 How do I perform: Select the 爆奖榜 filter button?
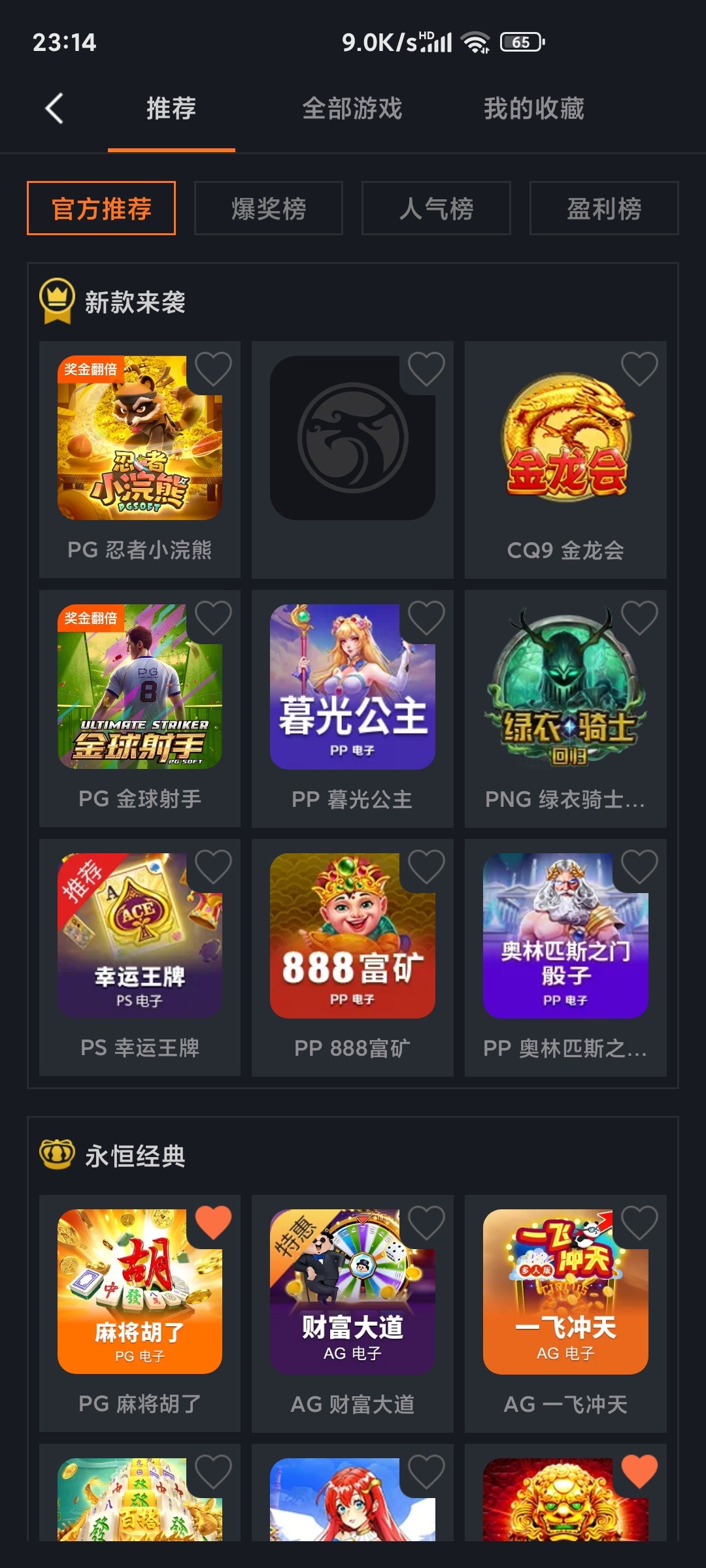[x=269, y=208]
